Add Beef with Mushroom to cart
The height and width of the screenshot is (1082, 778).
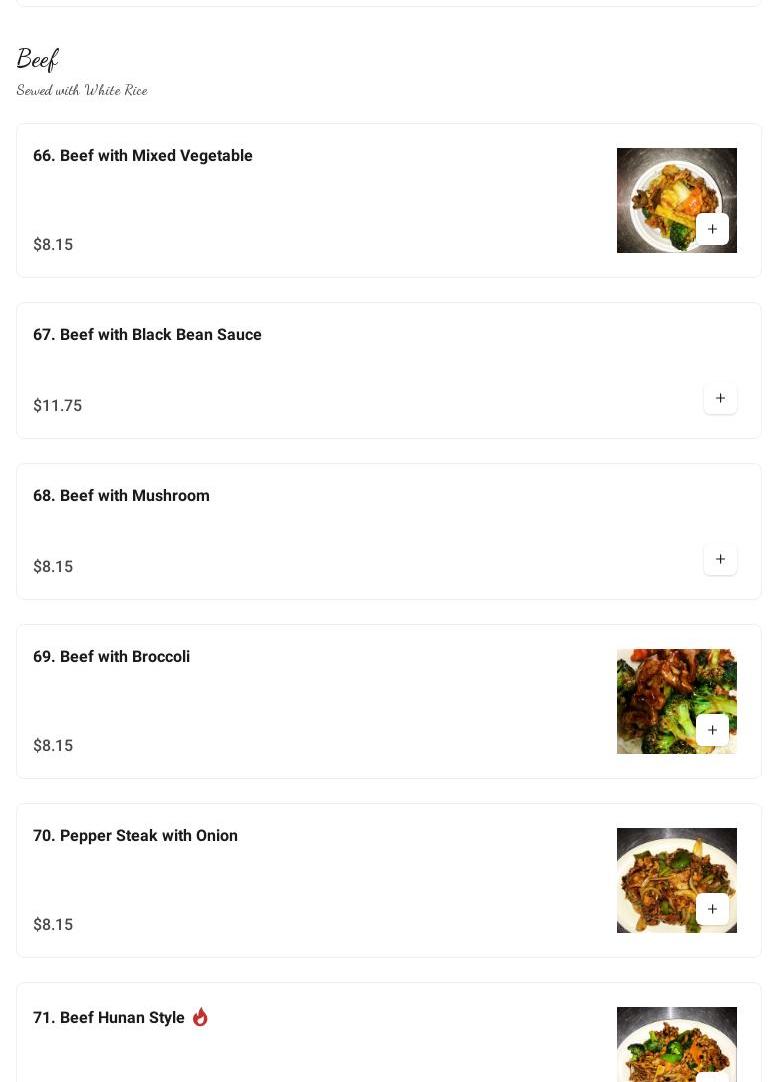coord(720,559)
